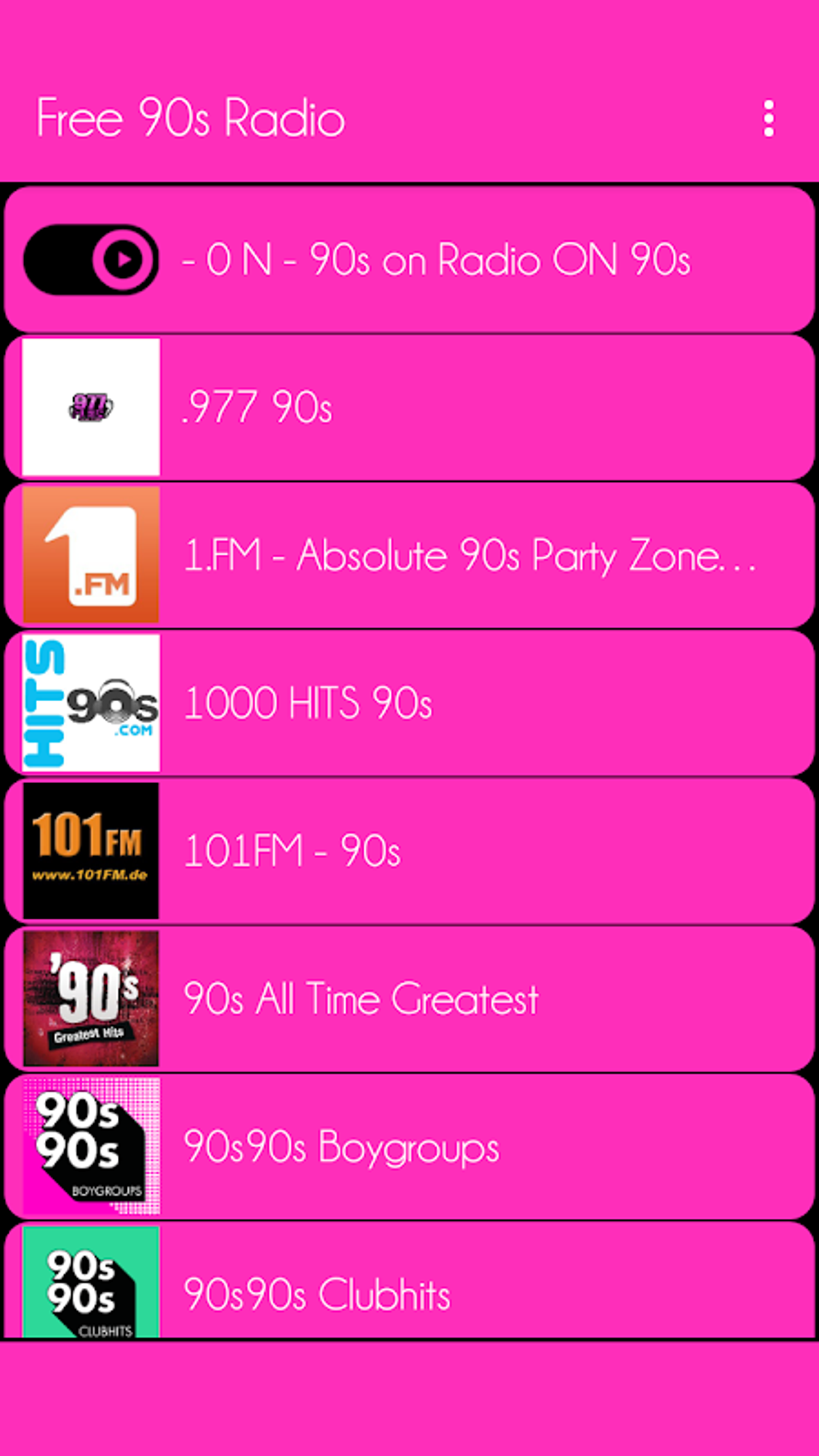Select 1.FM Absolute 90s Party Zone
This screenshot has height=1456, width=819.
coord(409,555)
